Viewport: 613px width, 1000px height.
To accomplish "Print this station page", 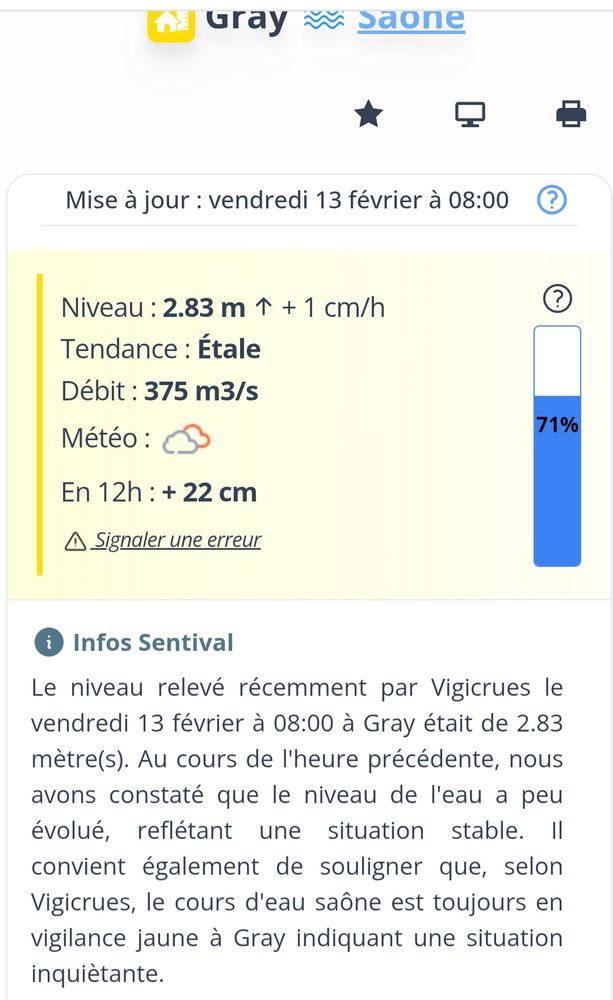I will [571, 116].
